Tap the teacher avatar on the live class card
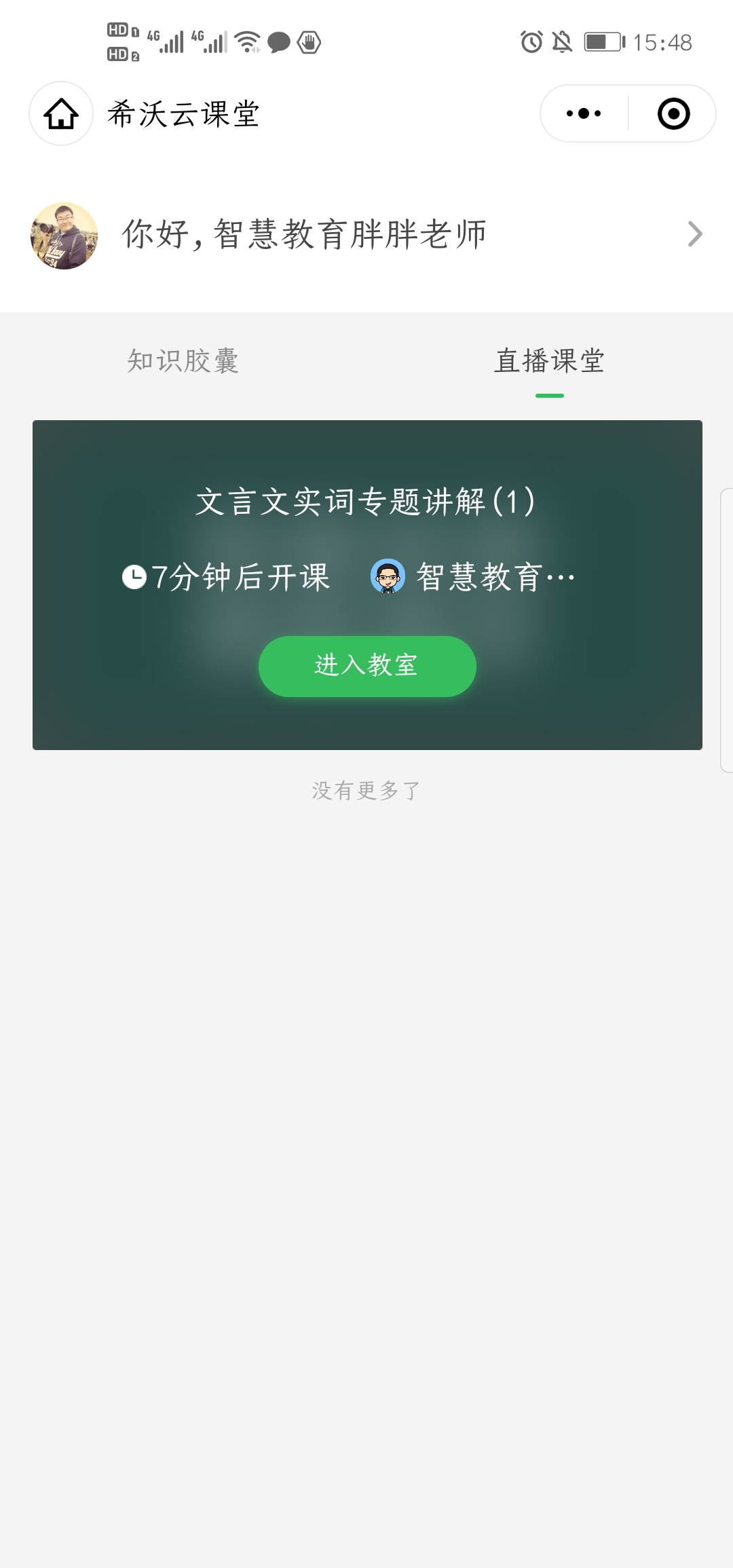Screen dimensions: 733x1568 (x=387, y=578)
